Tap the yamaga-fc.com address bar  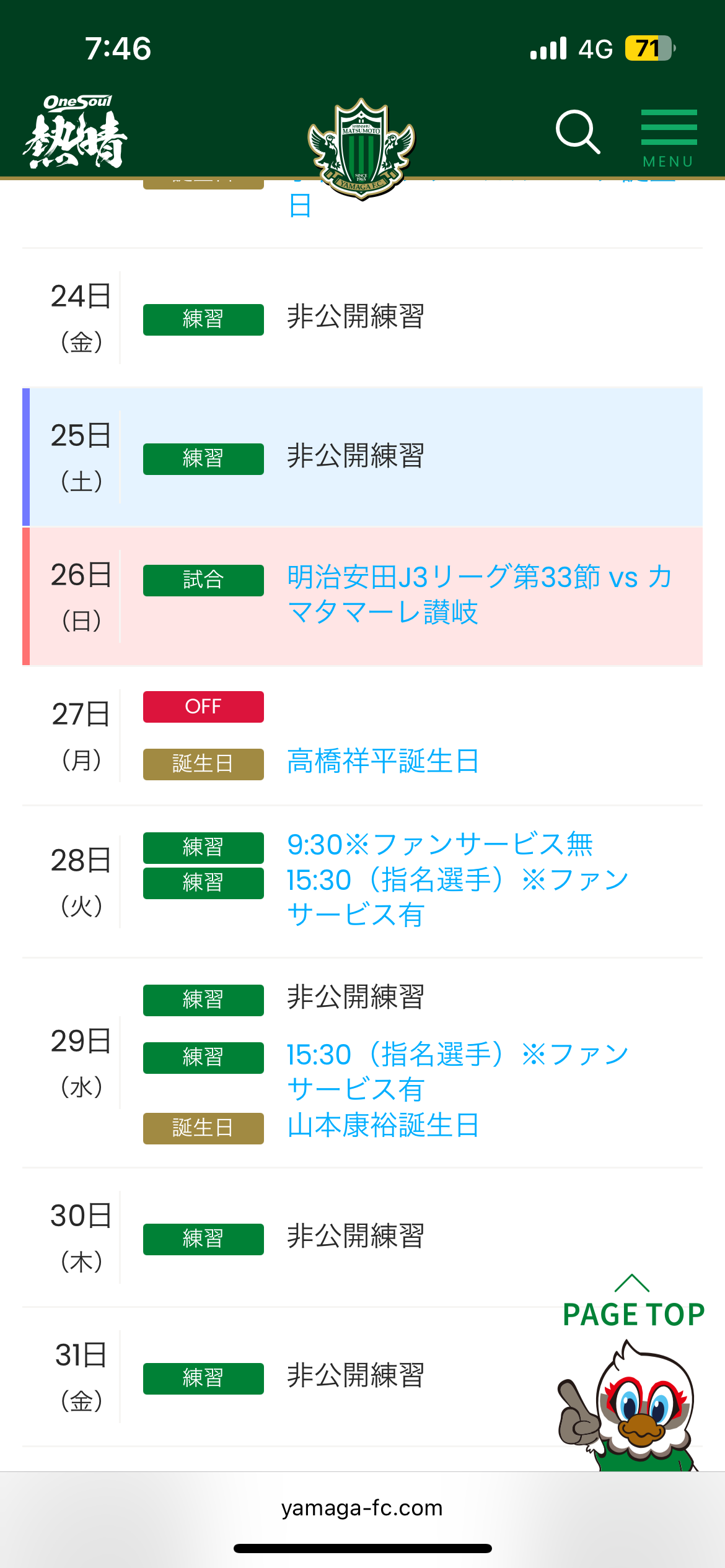tap(362, 1508)
